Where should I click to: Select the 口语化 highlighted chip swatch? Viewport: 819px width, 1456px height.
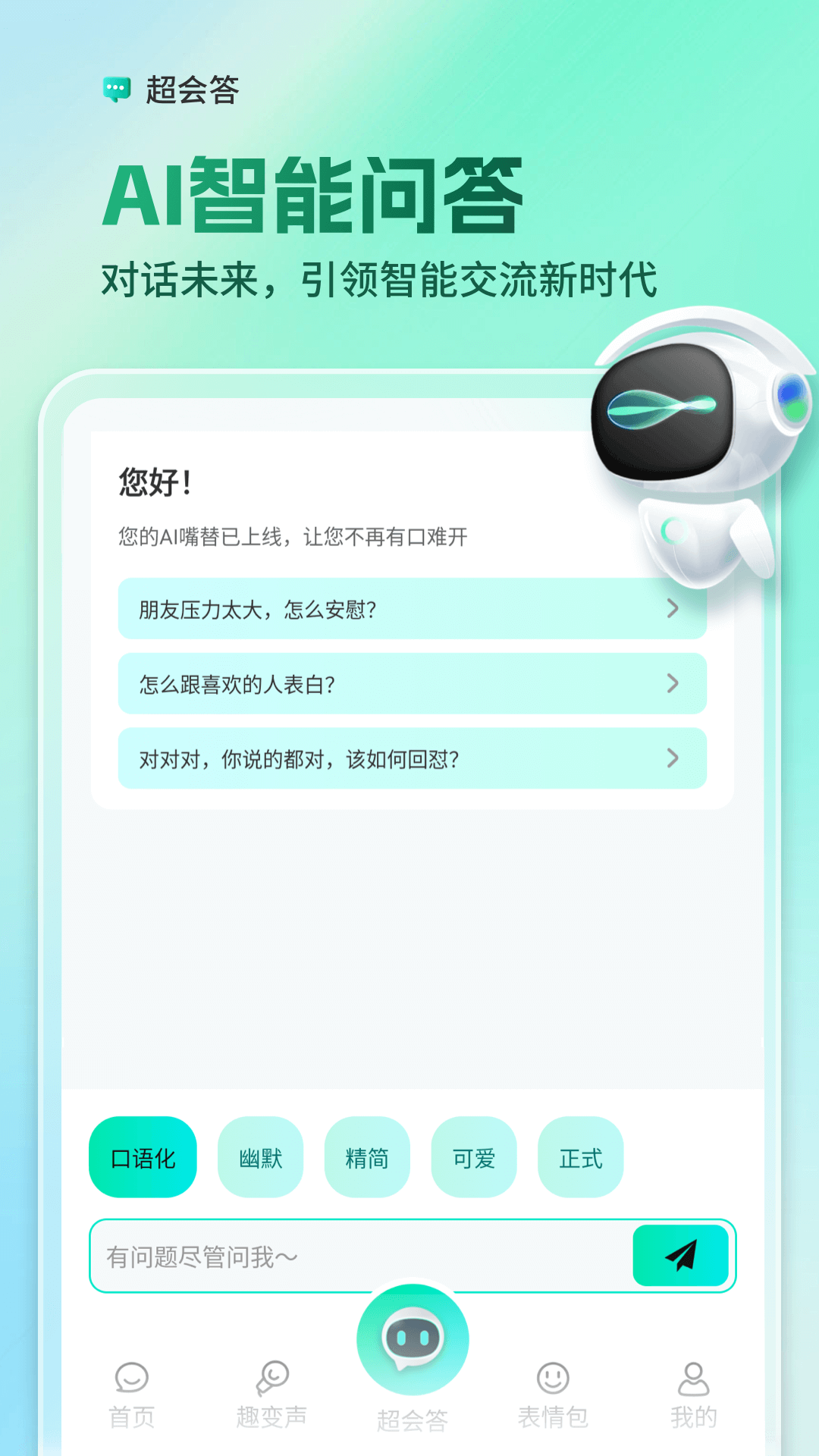[143, 1157]
